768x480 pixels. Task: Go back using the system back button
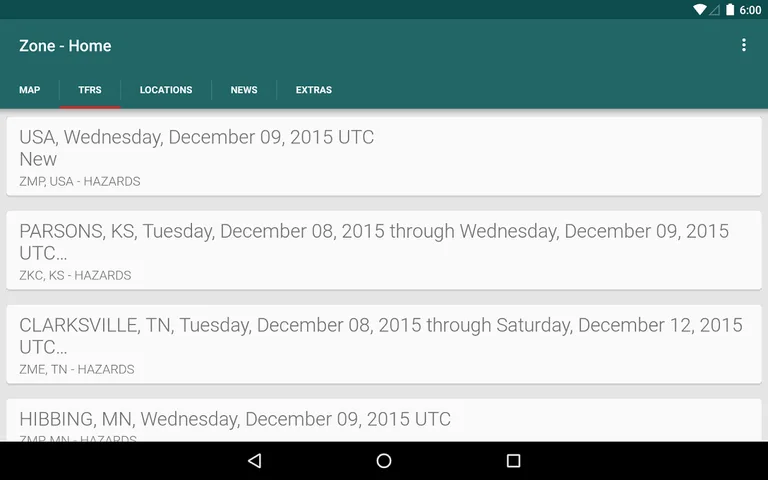pos(254,461)
